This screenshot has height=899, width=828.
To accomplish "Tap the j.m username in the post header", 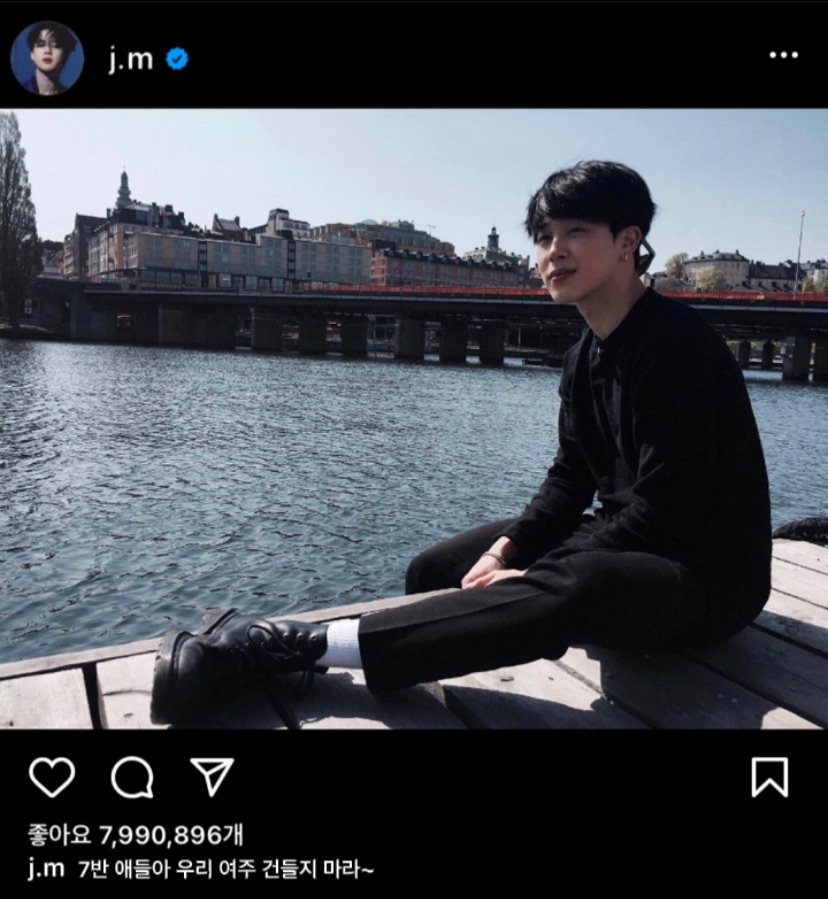I will tap(131, 59).
